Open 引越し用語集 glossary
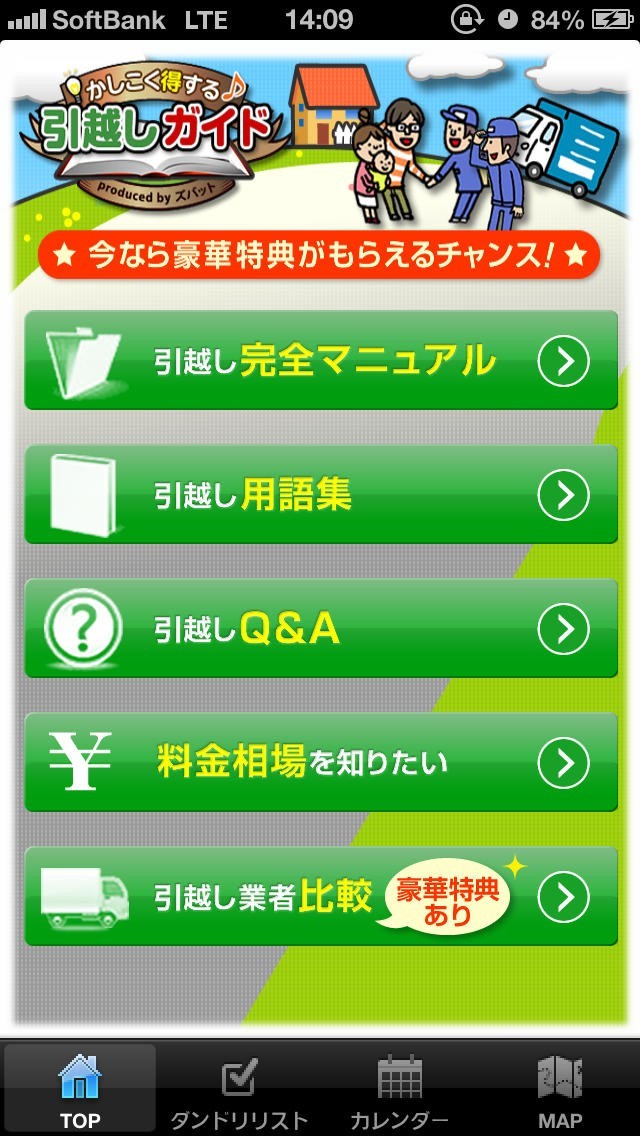The height and width of the screenshot is (1136, 640). tap(320, 494)
